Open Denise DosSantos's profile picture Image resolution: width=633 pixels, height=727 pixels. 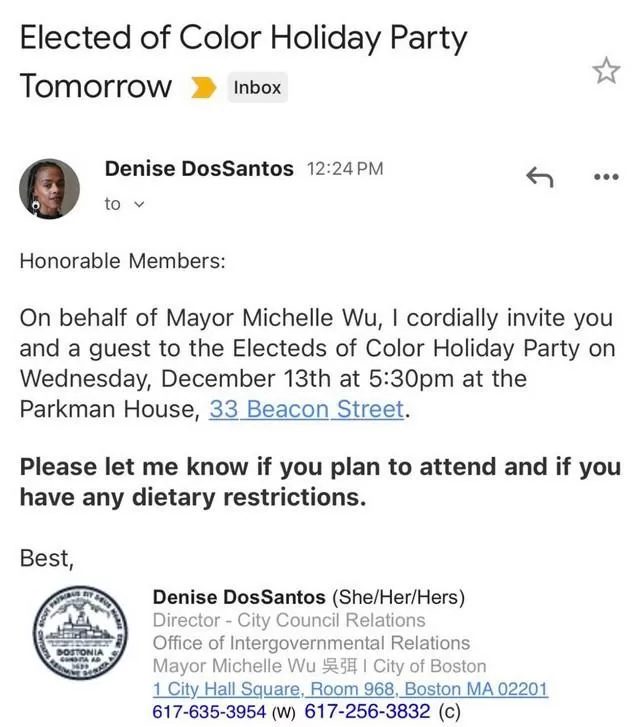[x=49, y=189]
